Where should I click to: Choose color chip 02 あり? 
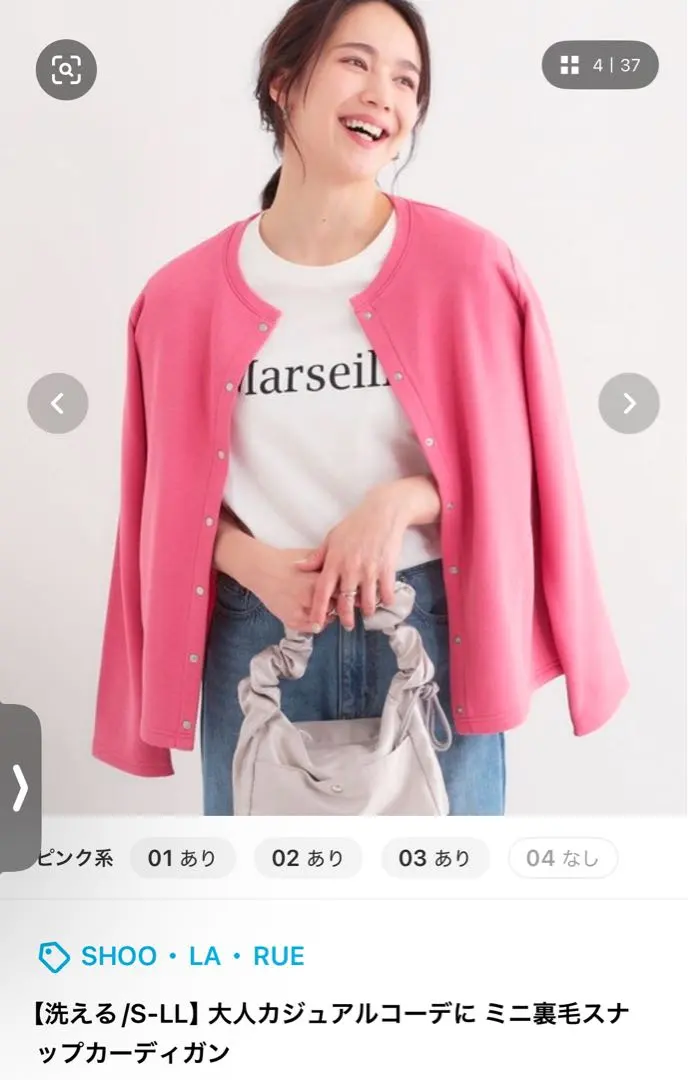pos(307,858)
